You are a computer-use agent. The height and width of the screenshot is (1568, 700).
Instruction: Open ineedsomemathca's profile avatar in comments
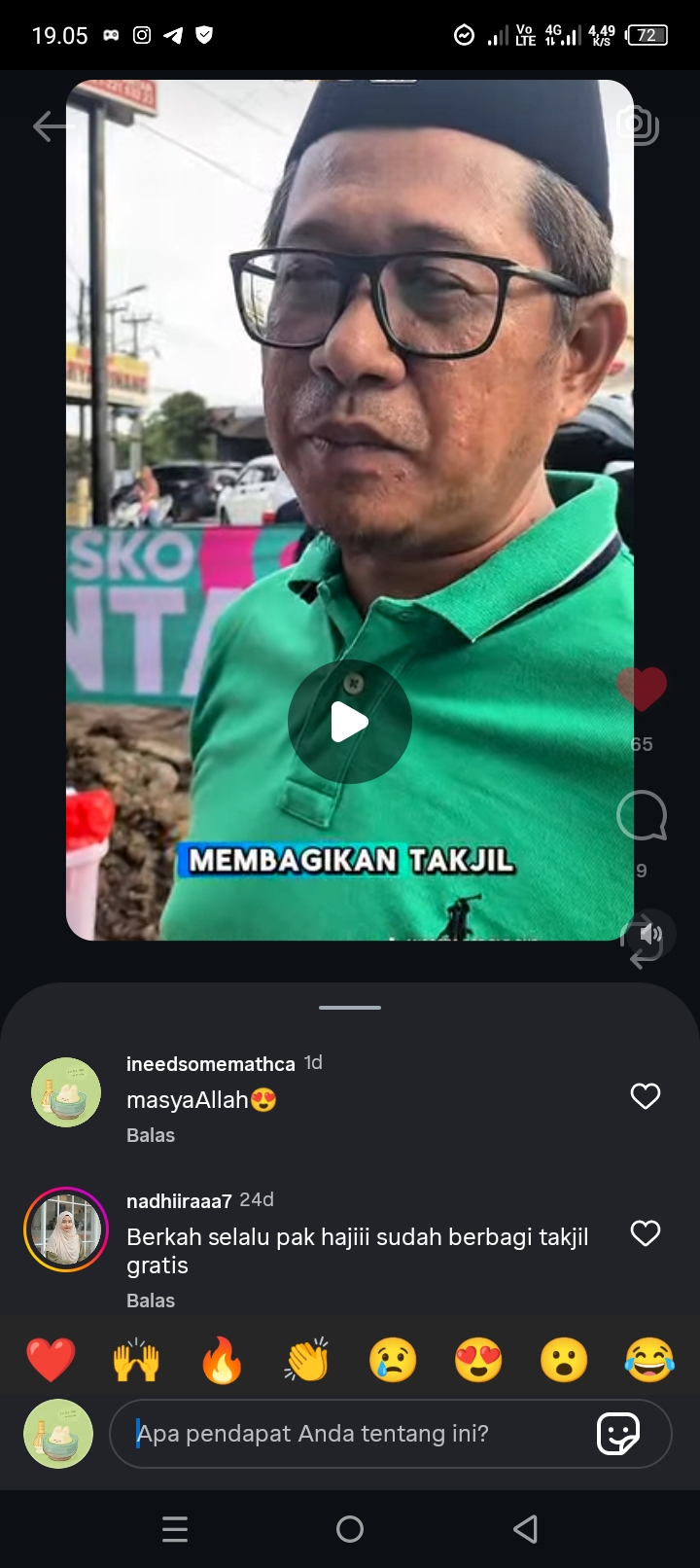point(66,1092)
